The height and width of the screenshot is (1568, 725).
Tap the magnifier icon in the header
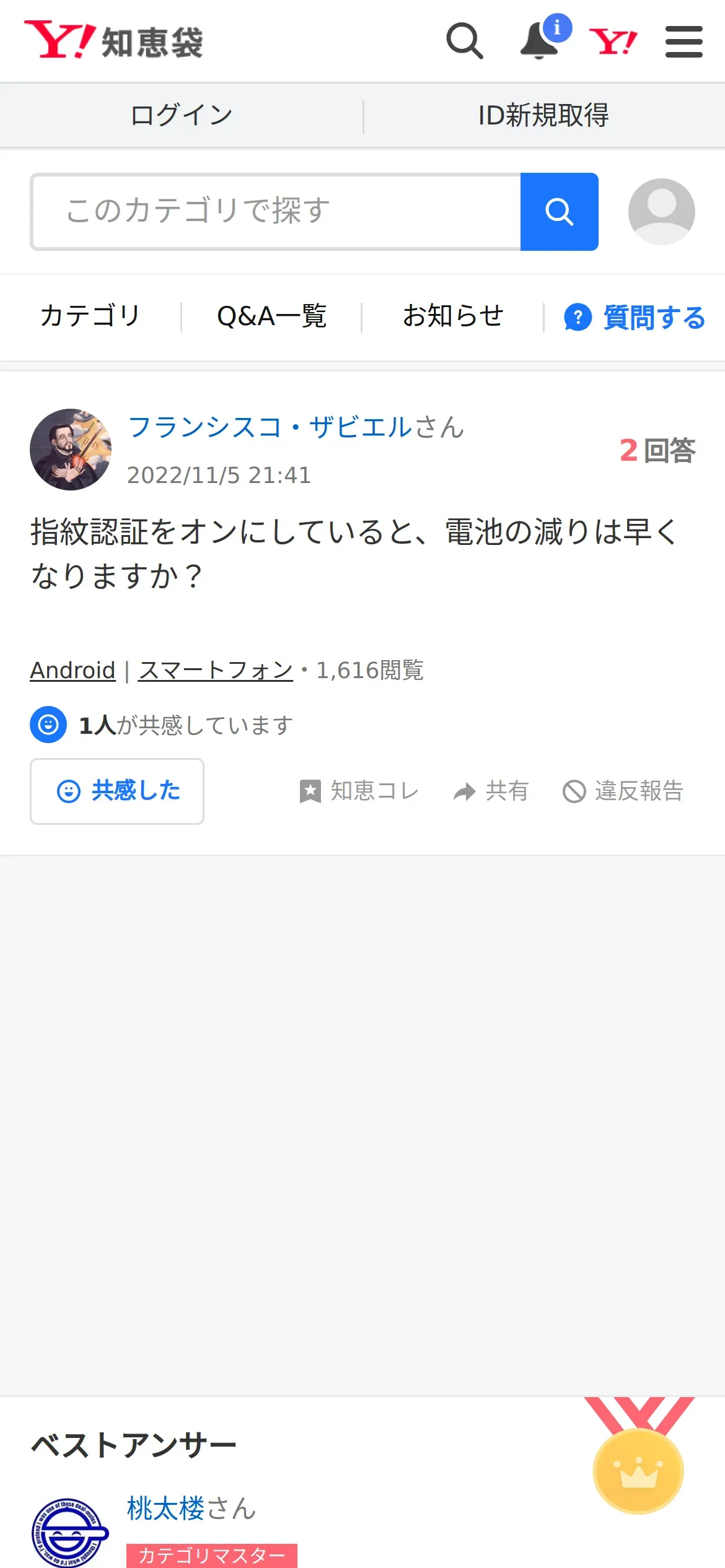[464, 41]
